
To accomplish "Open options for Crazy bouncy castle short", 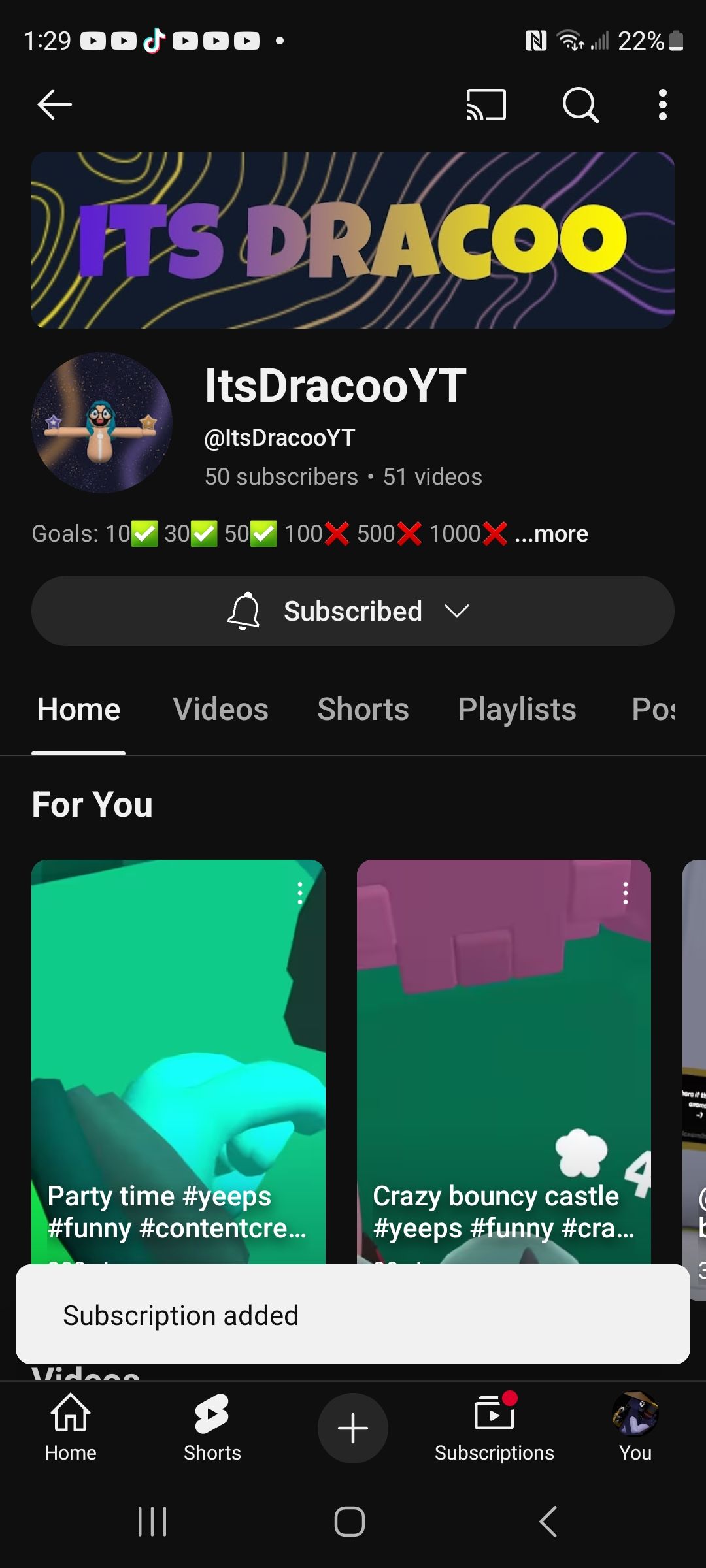I will pos(626,892).
